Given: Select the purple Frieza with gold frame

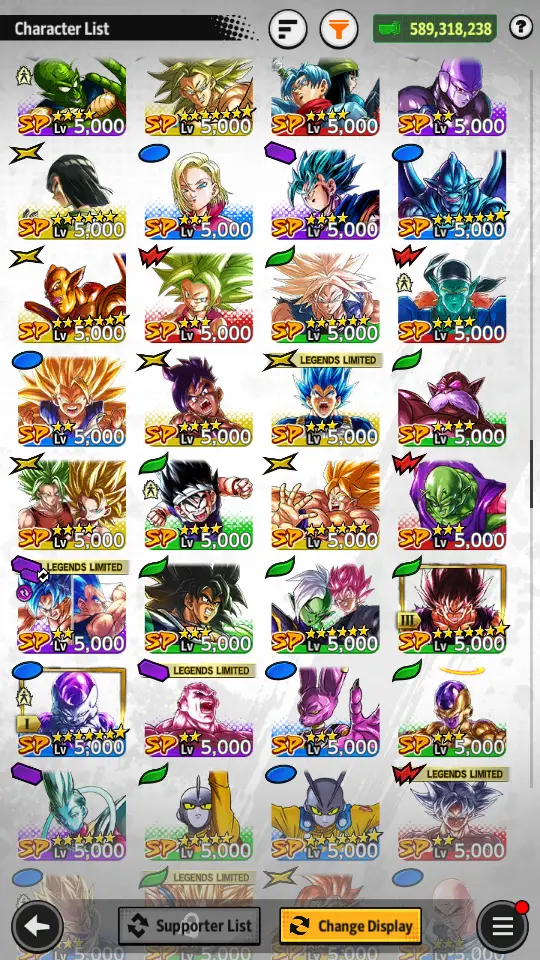Looking at the screenshot, I should (x=72, y=711).
